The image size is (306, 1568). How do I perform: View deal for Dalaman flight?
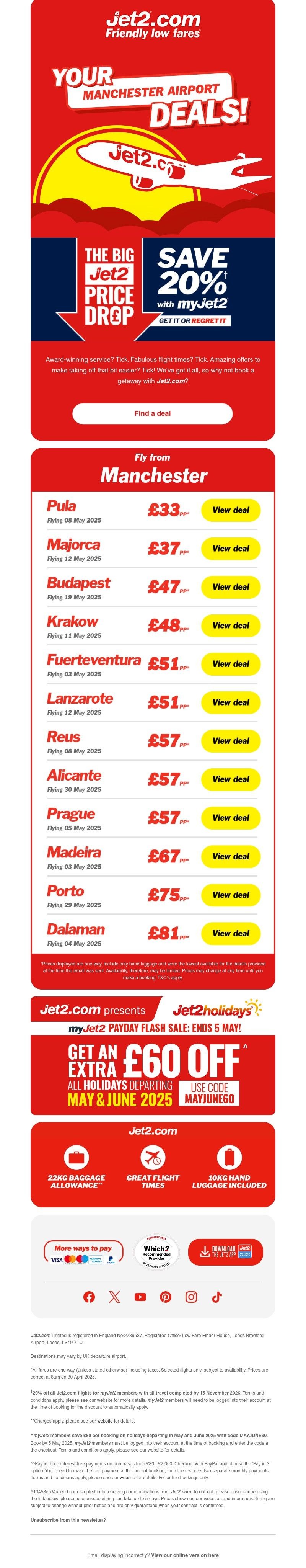coord(231,933)
